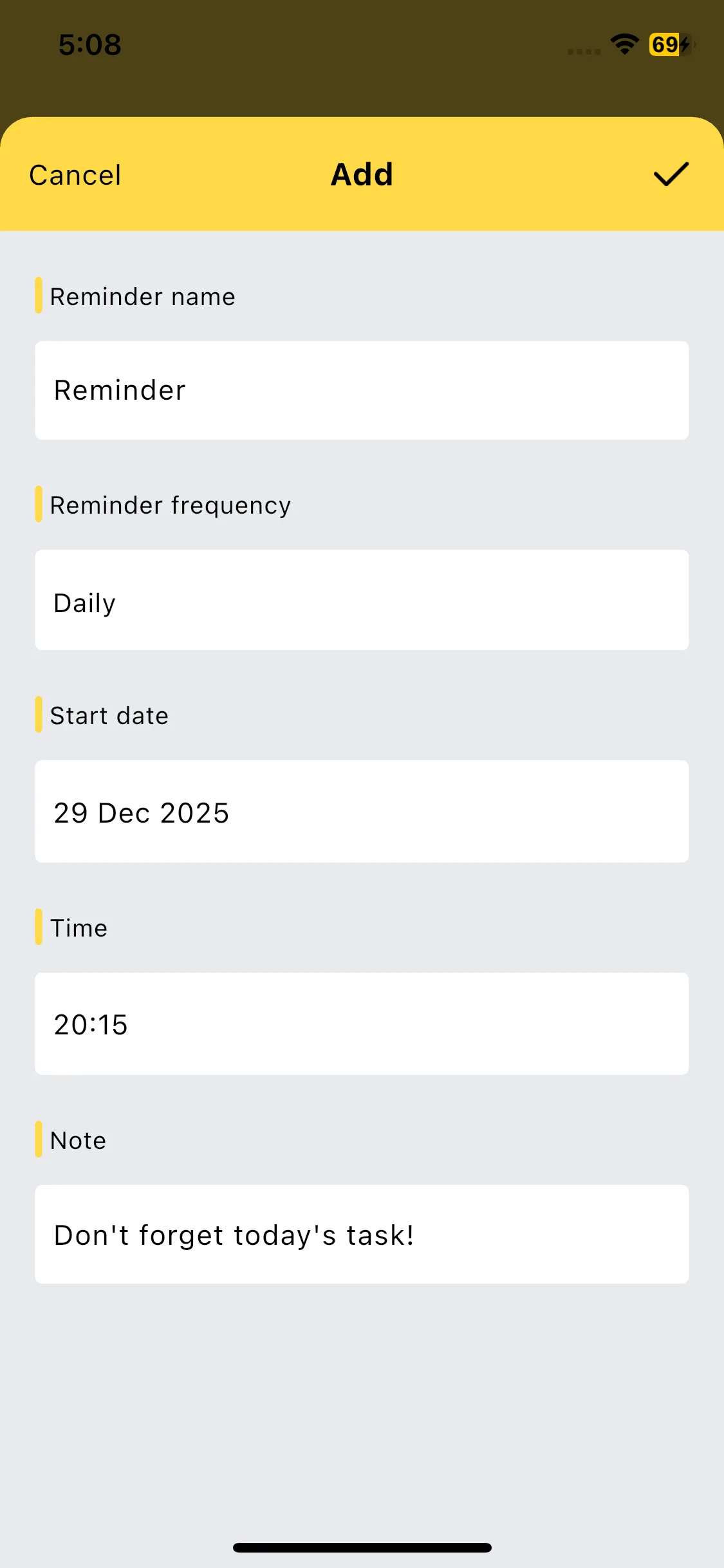Tap the yellow marker next to Note label
The height and width of the screenshot is (1568, 724).
point(39,1139)
